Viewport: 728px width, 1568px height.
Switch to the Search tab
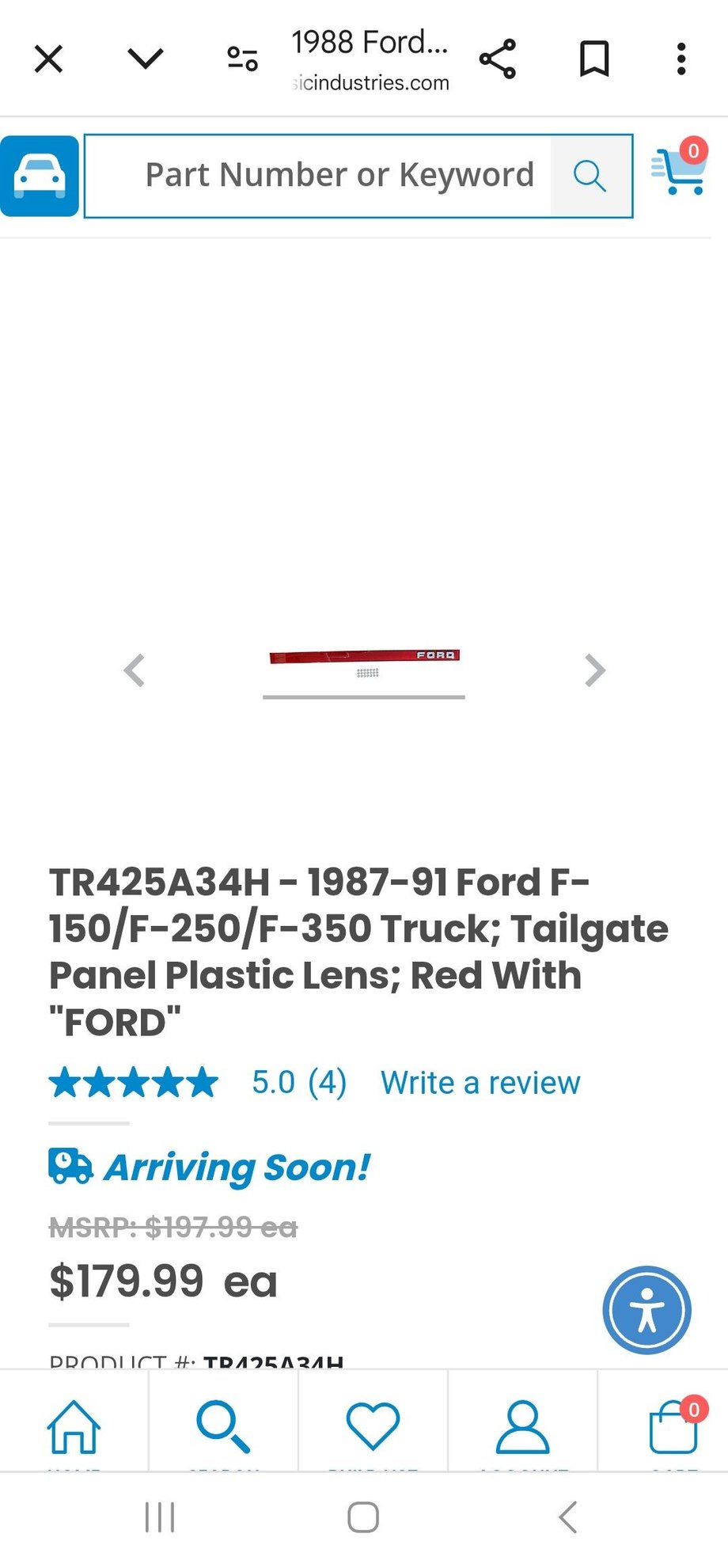(223, 1427)
